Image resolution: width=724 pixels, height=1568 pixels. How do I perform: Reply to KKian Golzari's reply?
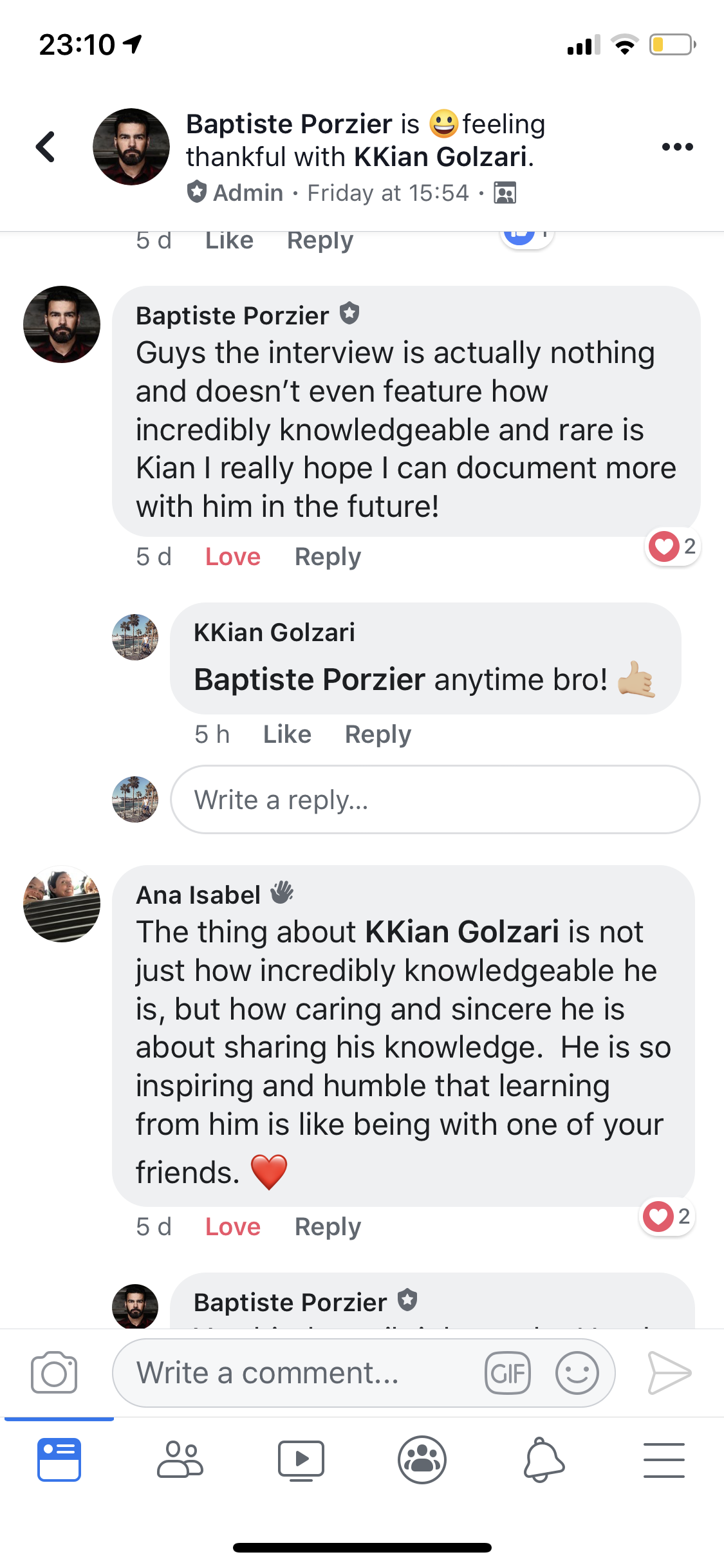click(x=378, y=734)
